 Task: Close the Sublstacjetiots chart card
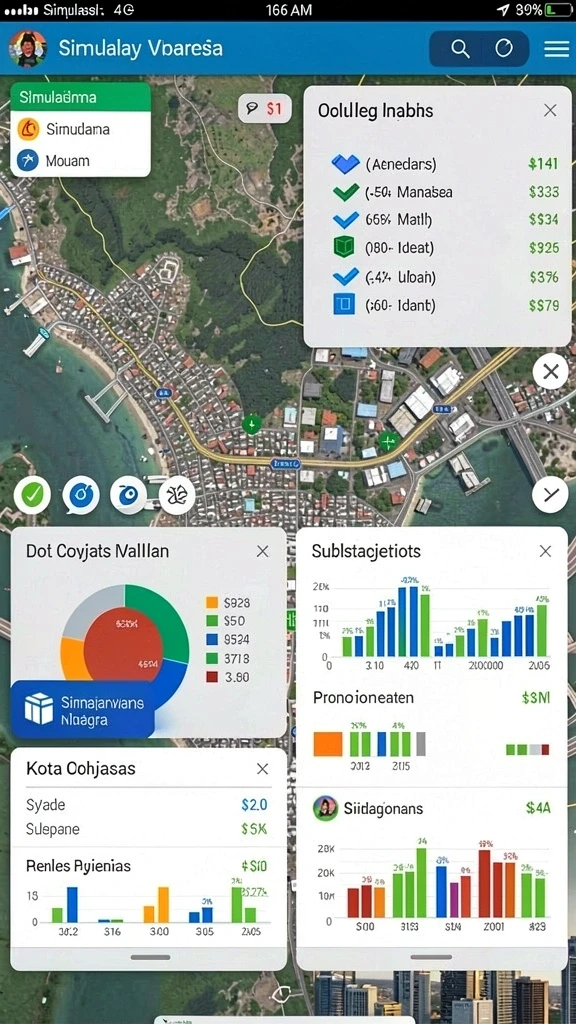tap(545, 552)
